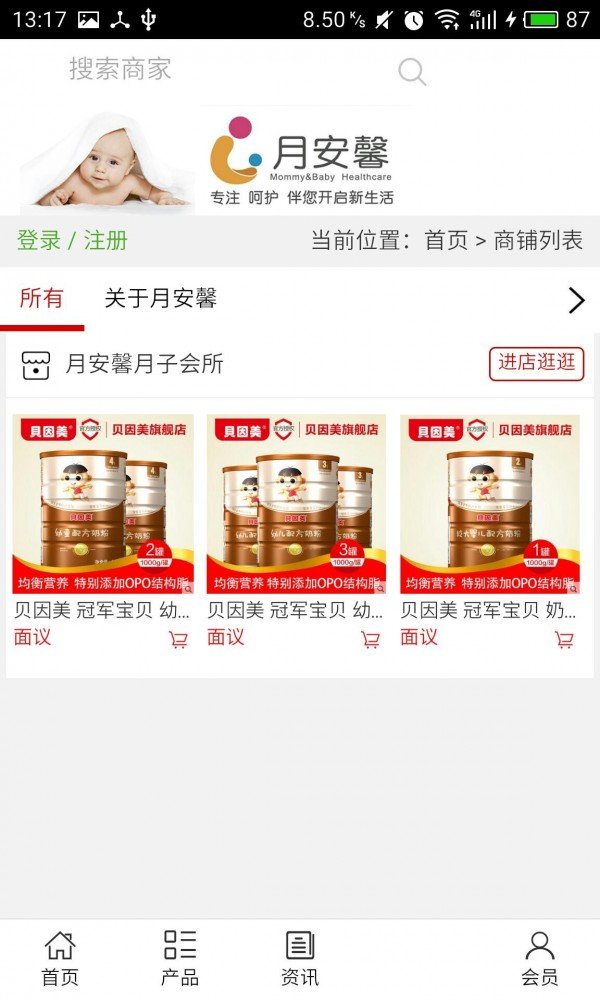Switch to the 产品 bottom tab
Image resolution: width=600 pixels, height=1000 pixels.
[x=180, y=958]
